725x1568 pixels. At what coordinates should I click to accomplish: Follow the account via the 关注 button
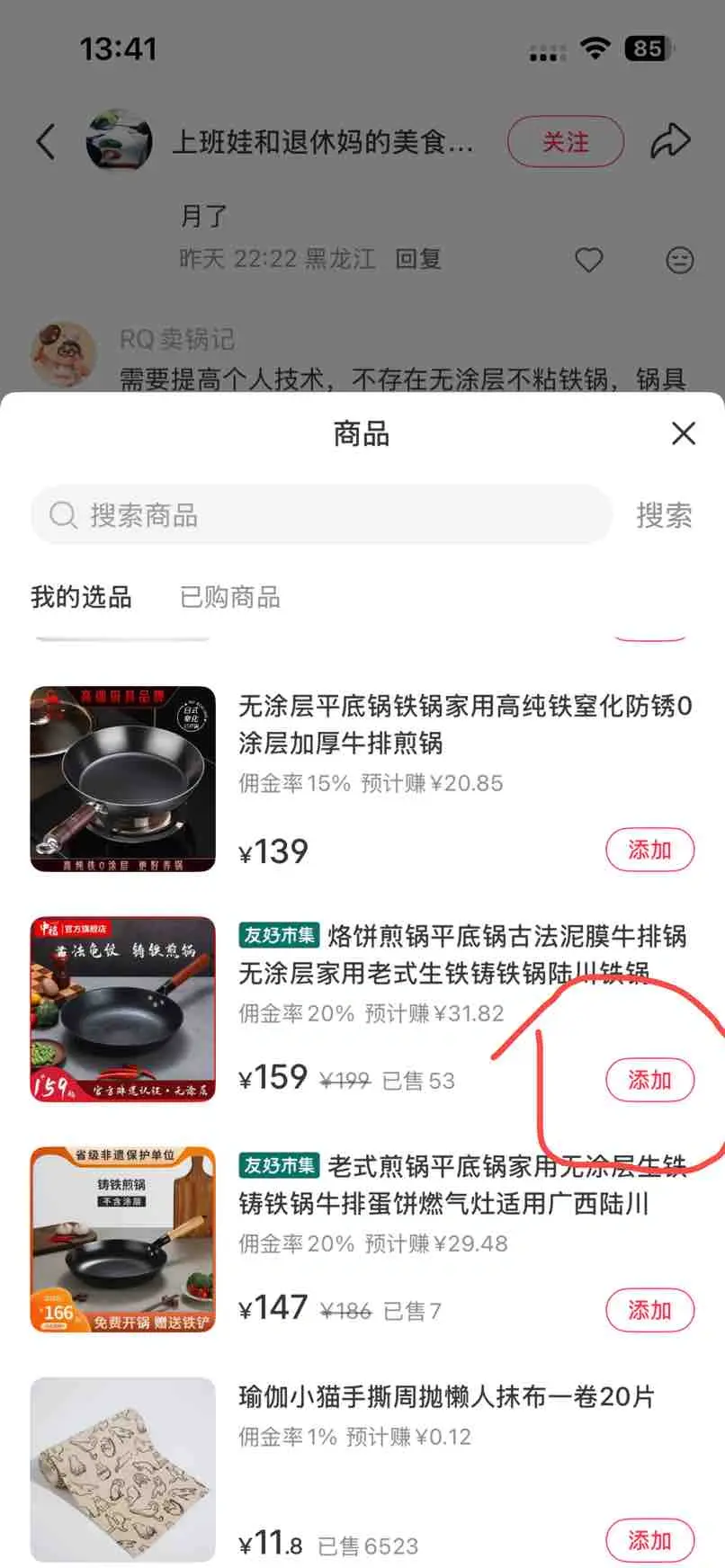[565, 141]
